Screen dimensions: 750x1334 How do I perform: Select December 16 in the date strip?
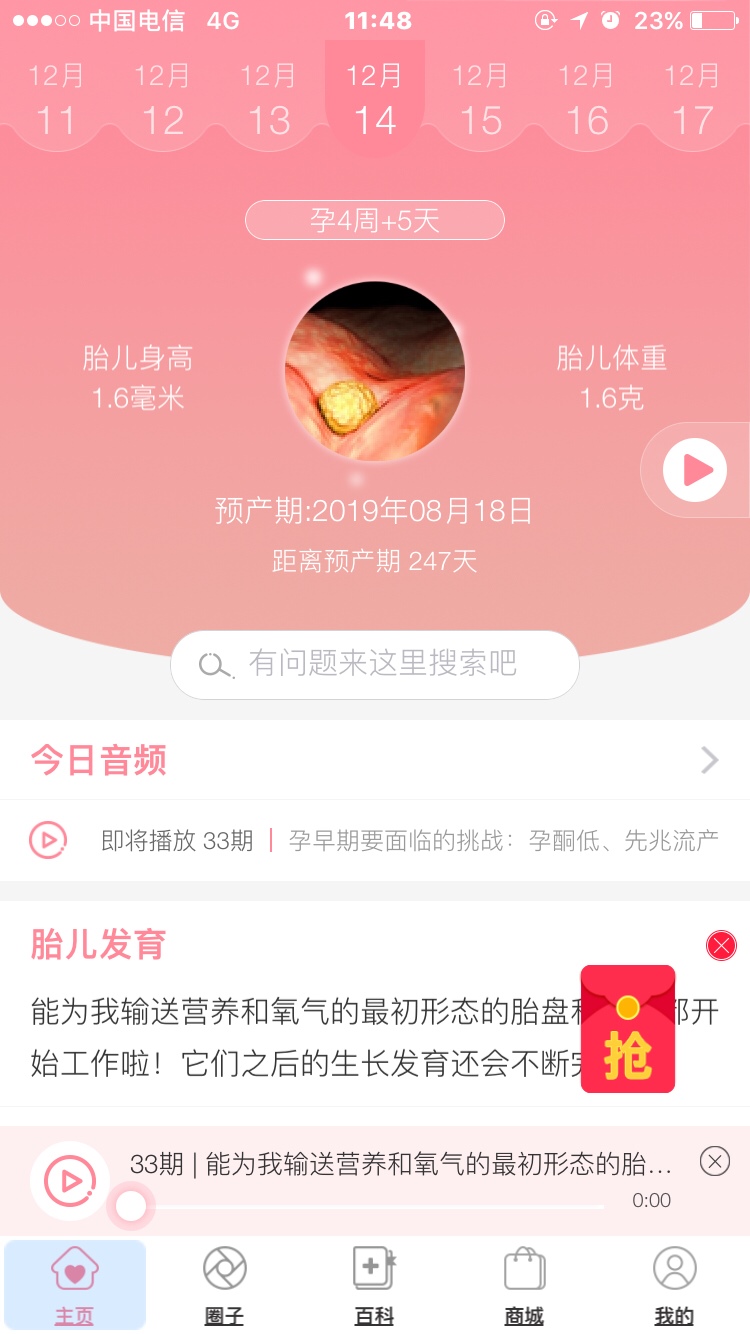[587, 100]
